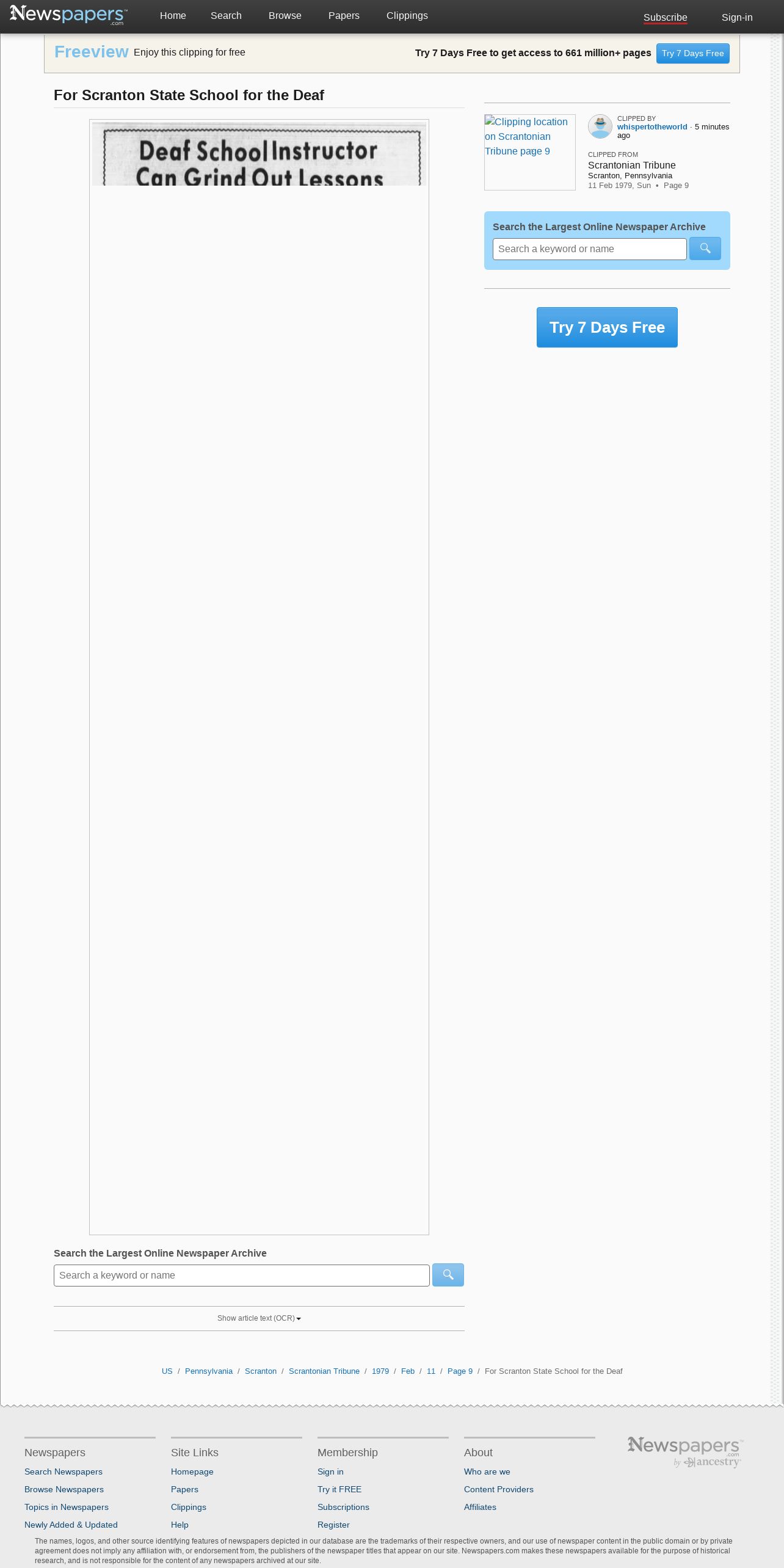
Task: Open Clippings in the top navigation
Action: click(x=407, y=16)
